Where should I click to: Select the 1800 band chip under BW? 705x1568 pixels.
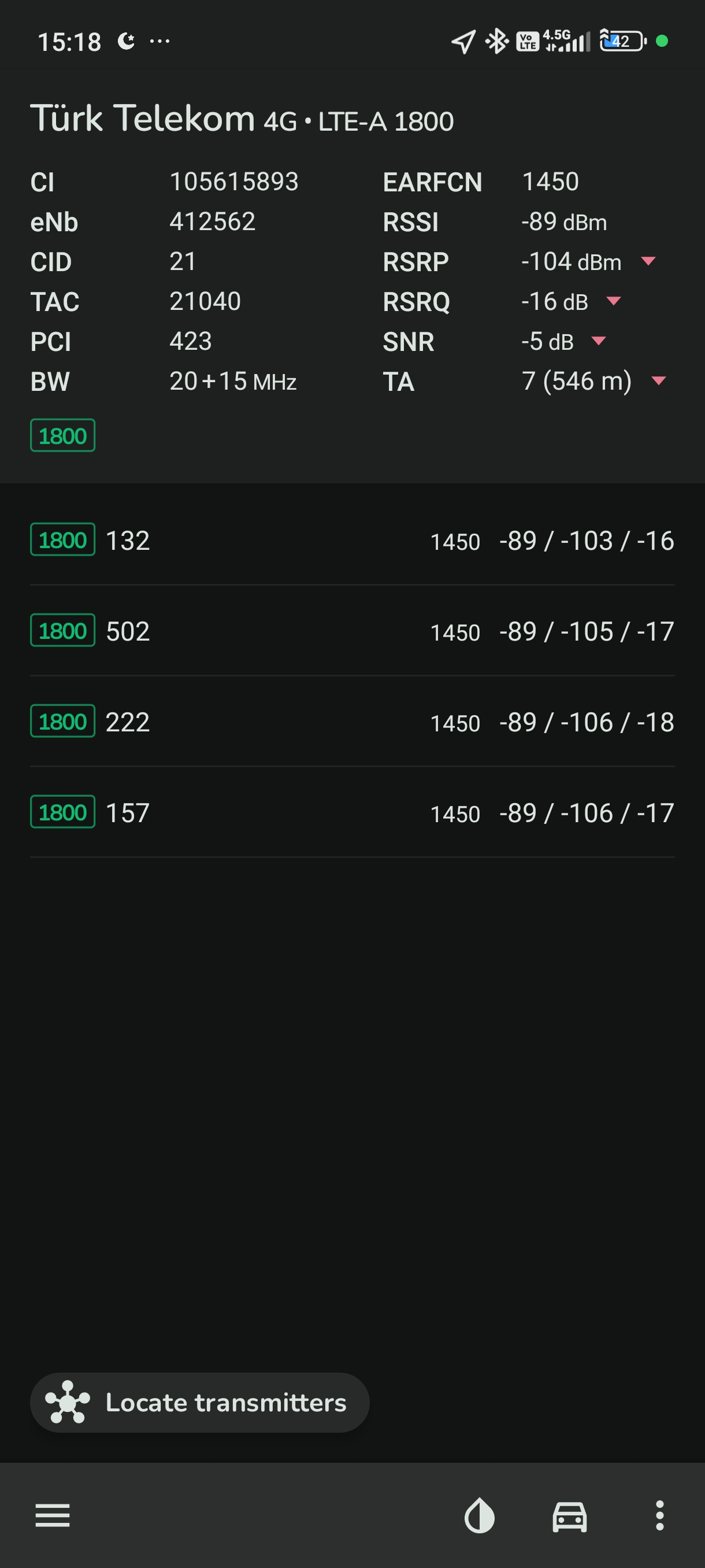[62, 435]
